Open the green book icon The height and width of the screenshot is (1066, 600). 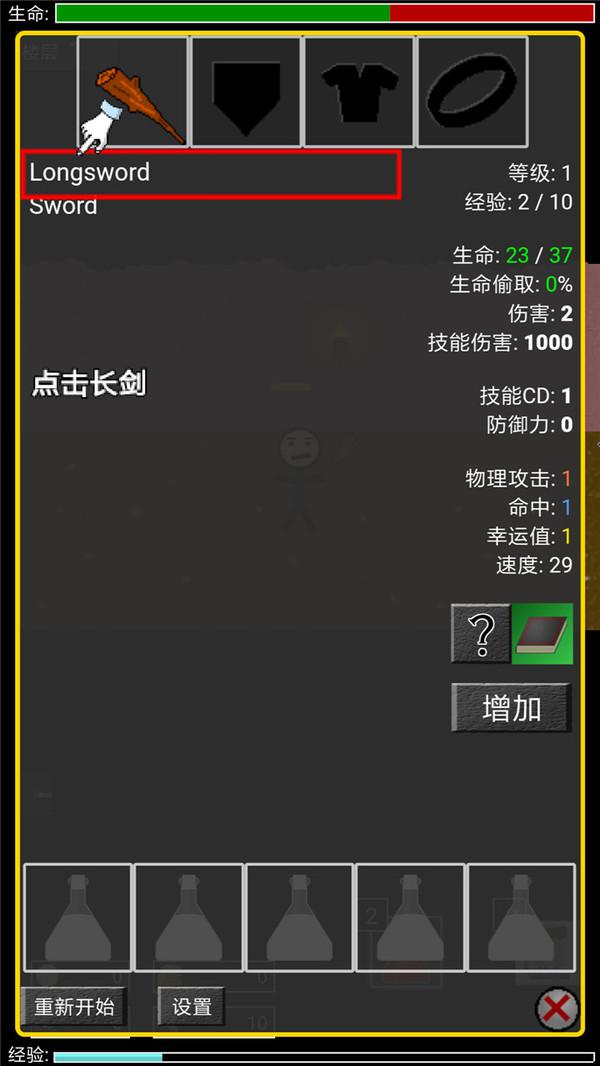(x=543, y=633)
